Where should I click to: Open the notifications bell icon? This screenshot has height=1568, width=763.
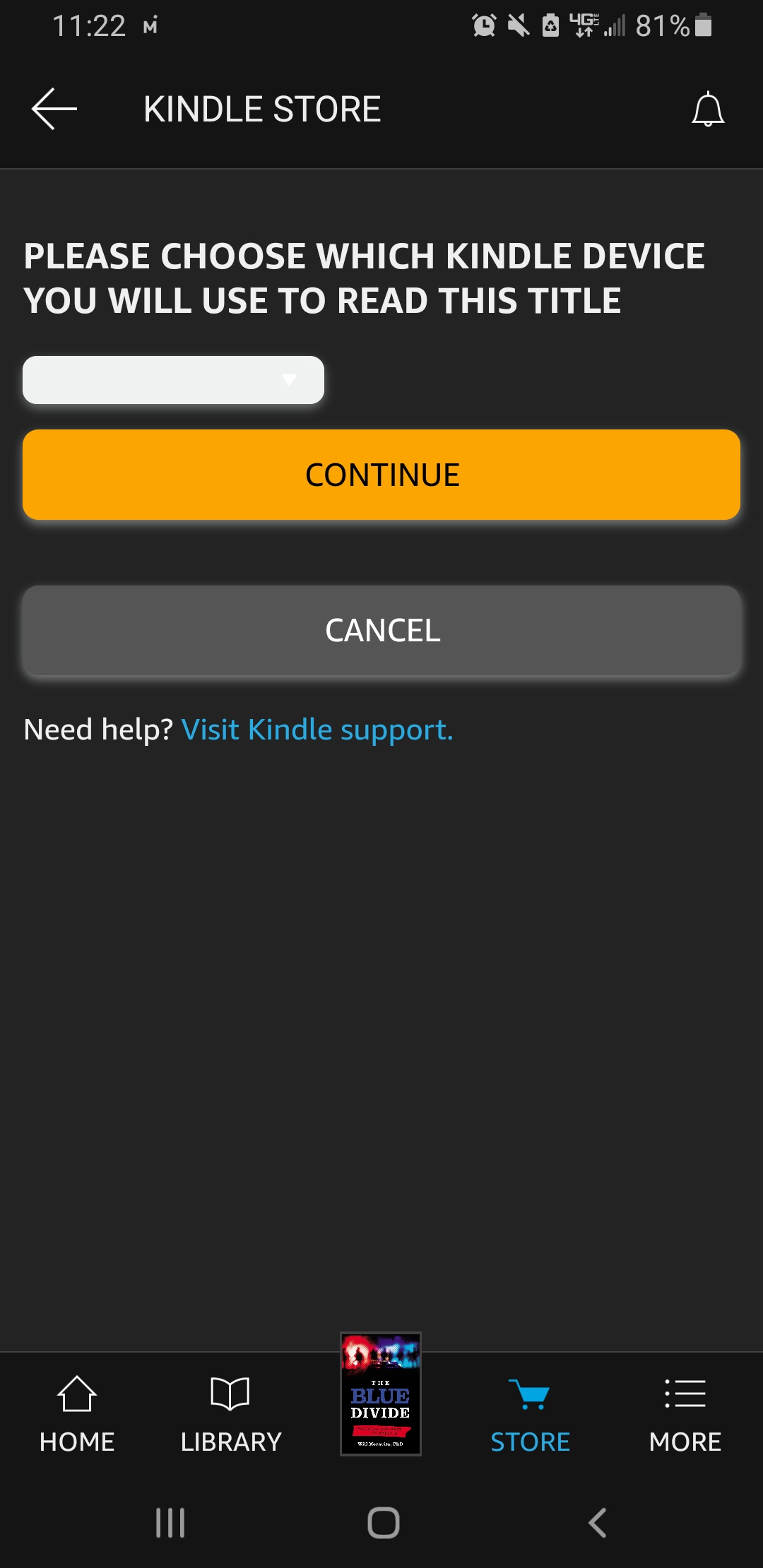point(706,109)
